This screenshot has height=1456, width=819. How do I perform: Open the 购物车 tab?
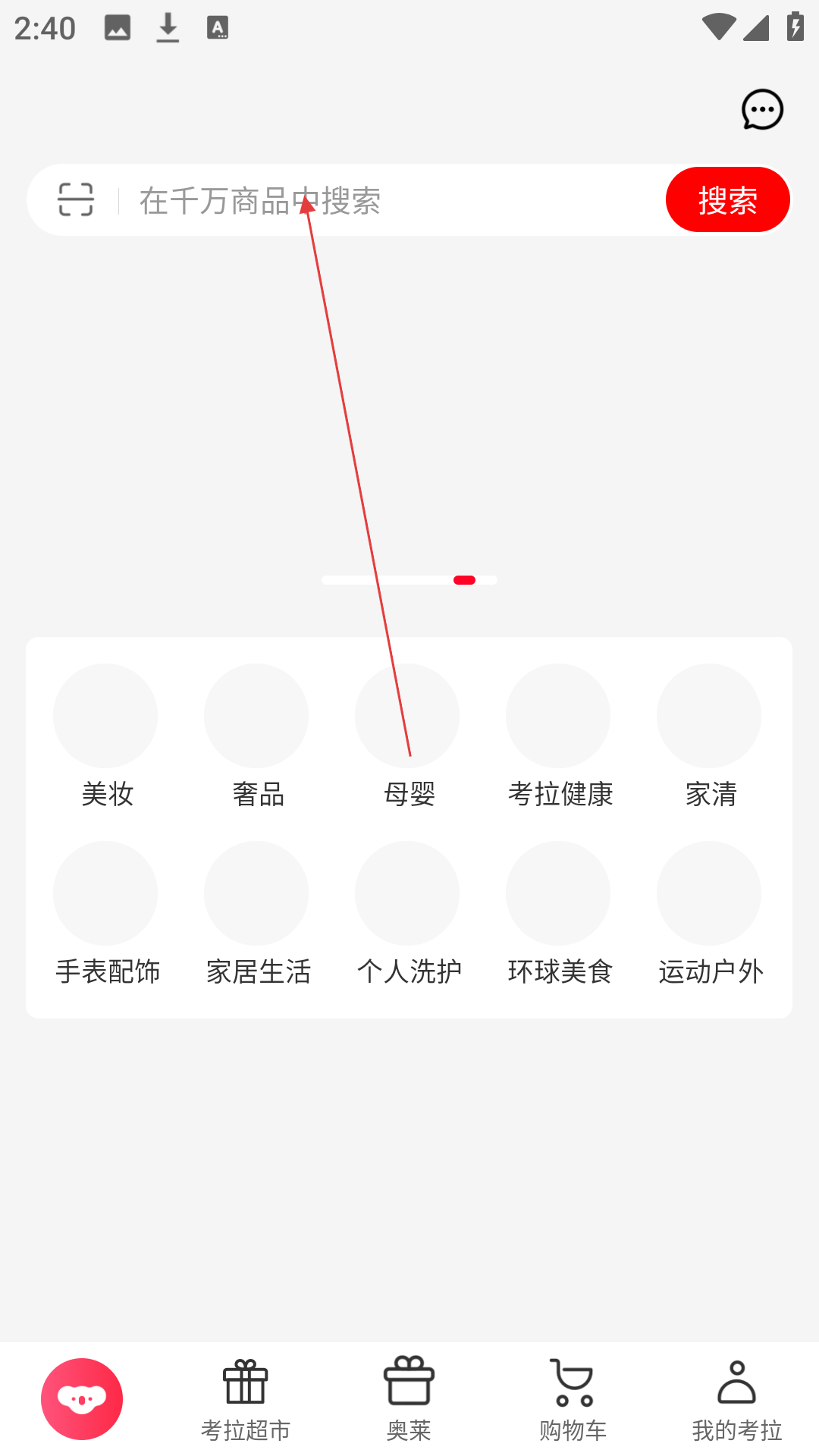tap(573, 1399)
